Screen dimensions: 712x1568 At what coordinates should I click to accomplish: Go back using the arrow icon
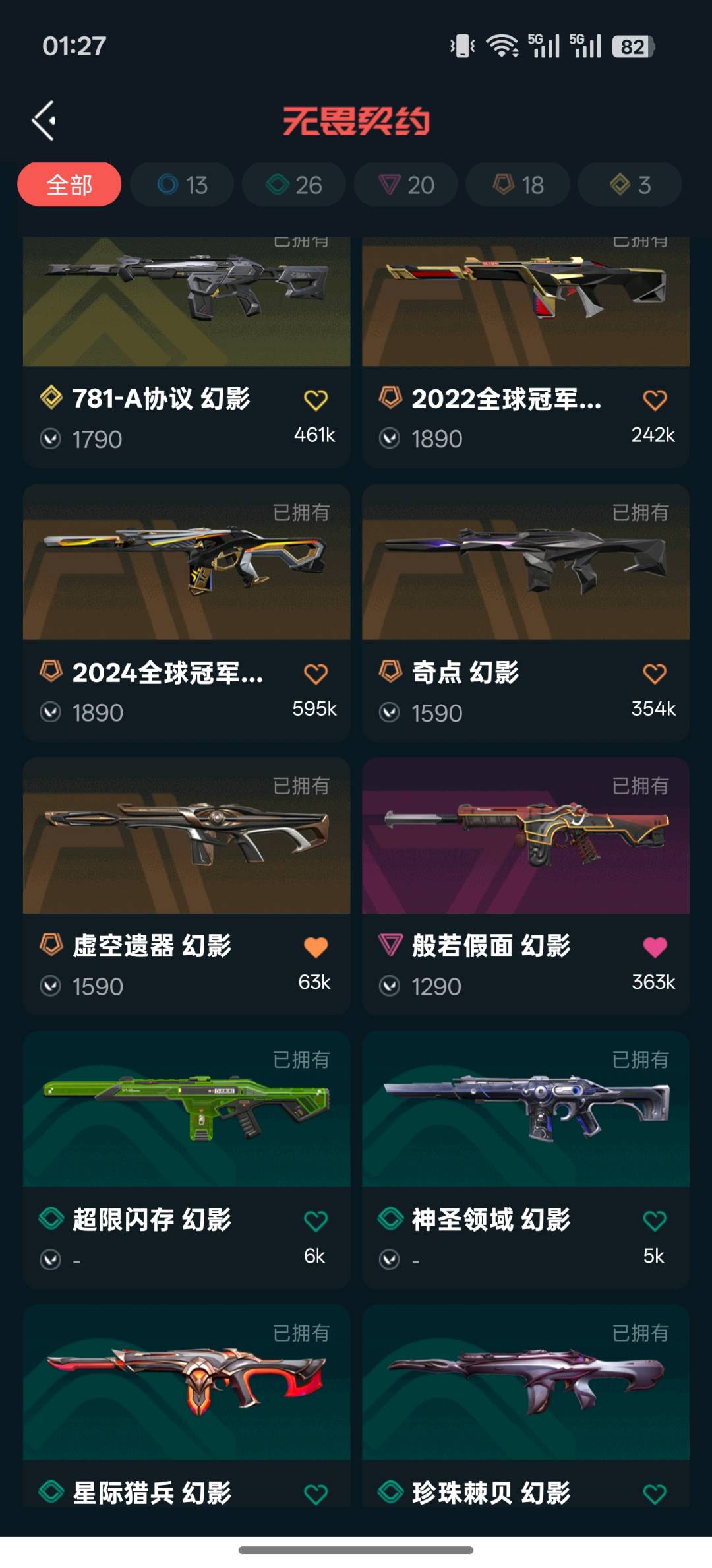(44, 121)
